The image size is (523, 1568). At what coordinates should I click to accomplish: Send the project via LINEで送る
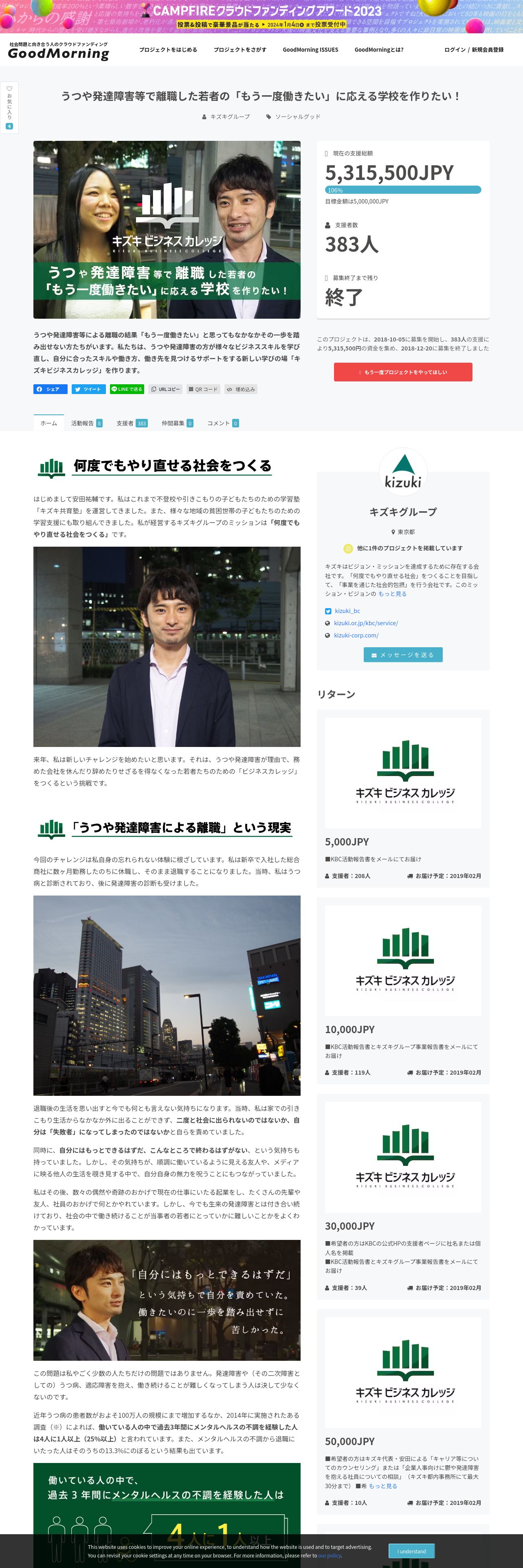coord(127,389)
